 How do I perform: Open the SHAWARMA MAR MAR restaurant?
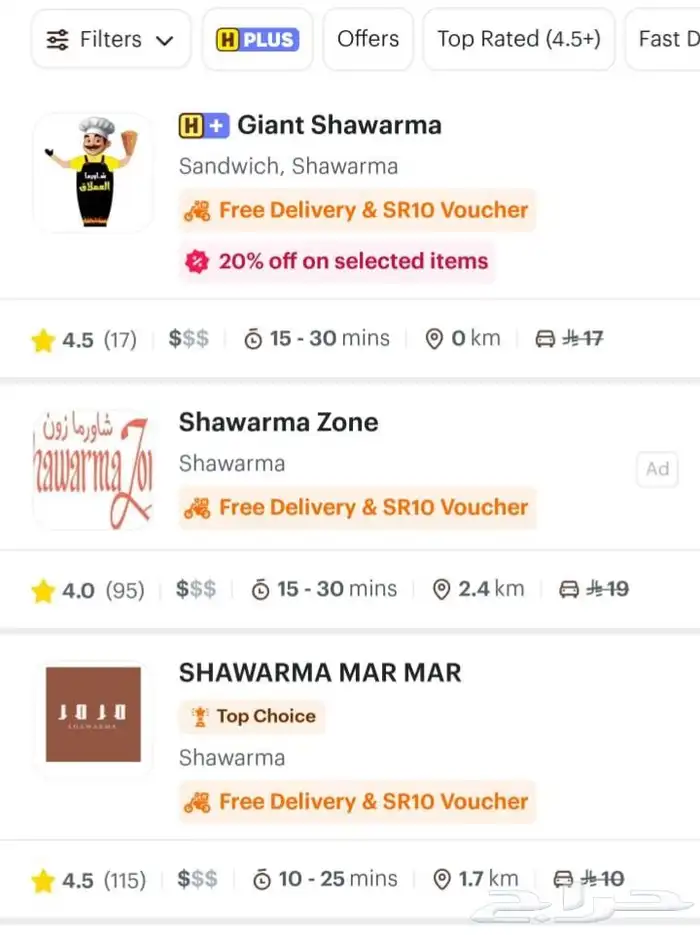pyautogui.click(x=320, y=673)
